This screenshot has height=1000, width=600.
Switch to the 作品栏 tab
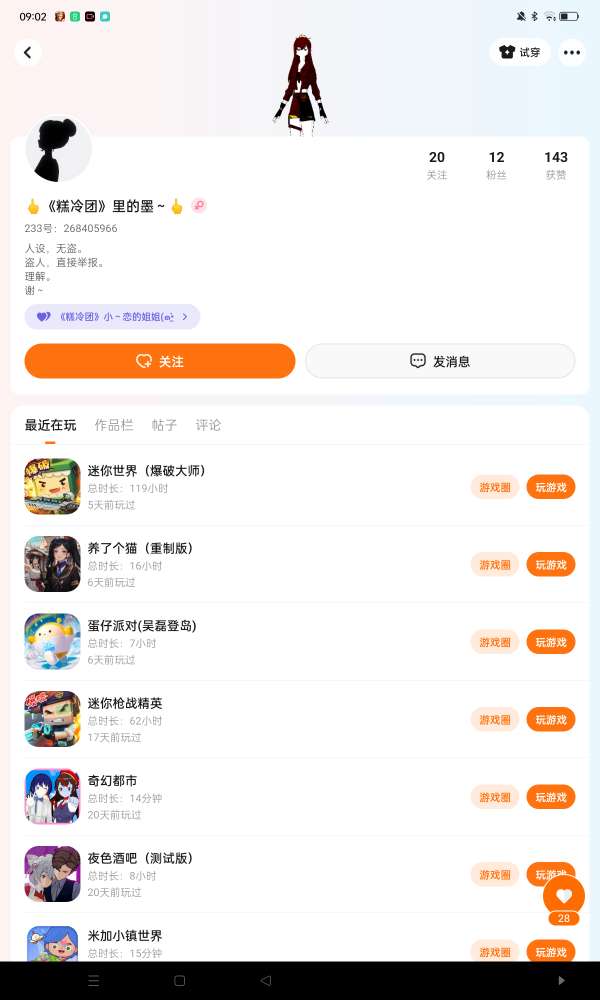pos(114,425)
